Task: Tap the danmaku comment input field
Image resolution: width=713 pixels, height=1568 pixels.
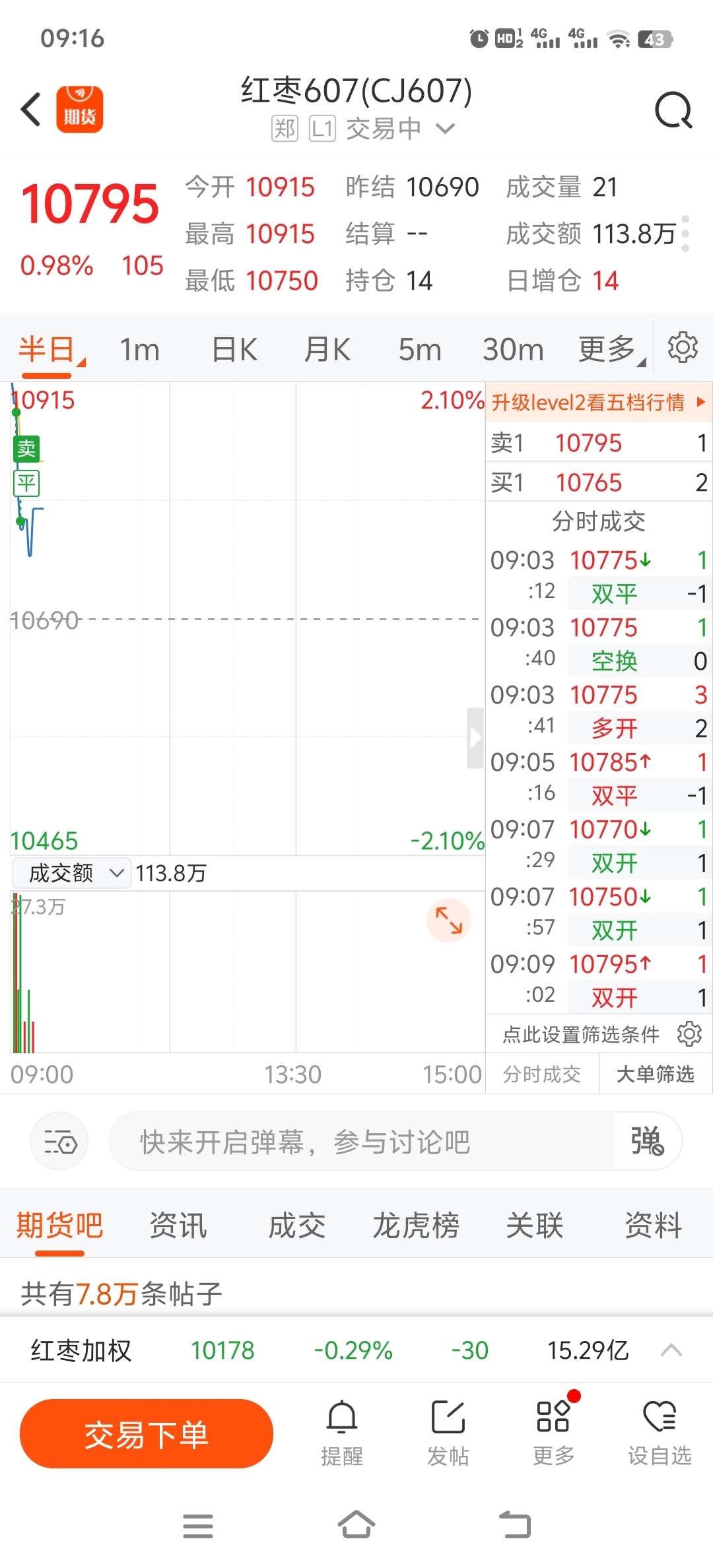Action: pos(361,1141)
